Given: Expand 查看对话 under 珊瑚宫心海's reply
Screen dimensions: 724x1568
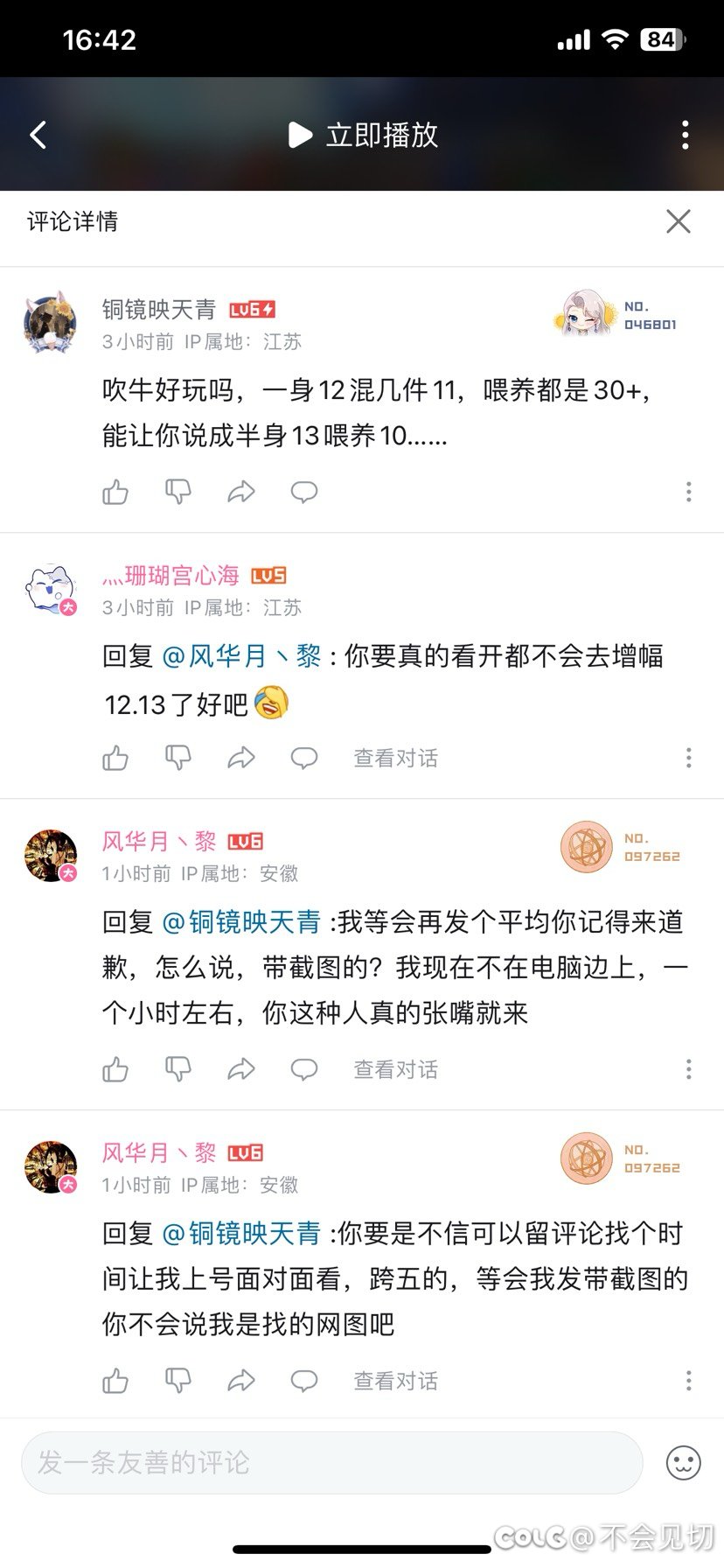Looking at the screenshot, I should (x=395, y=759).
